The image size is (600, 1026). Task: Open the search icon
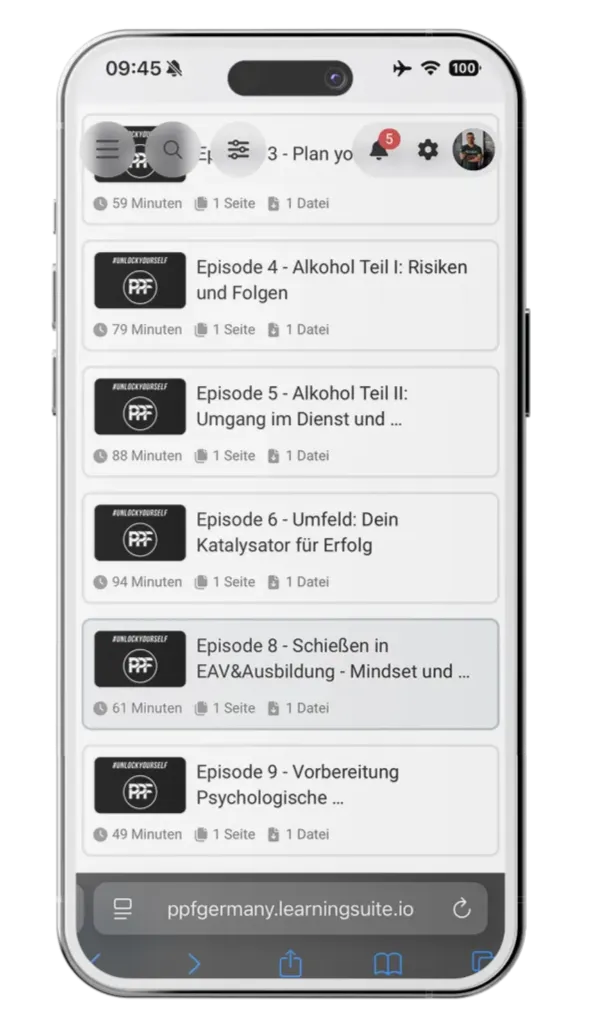(173, 150)
